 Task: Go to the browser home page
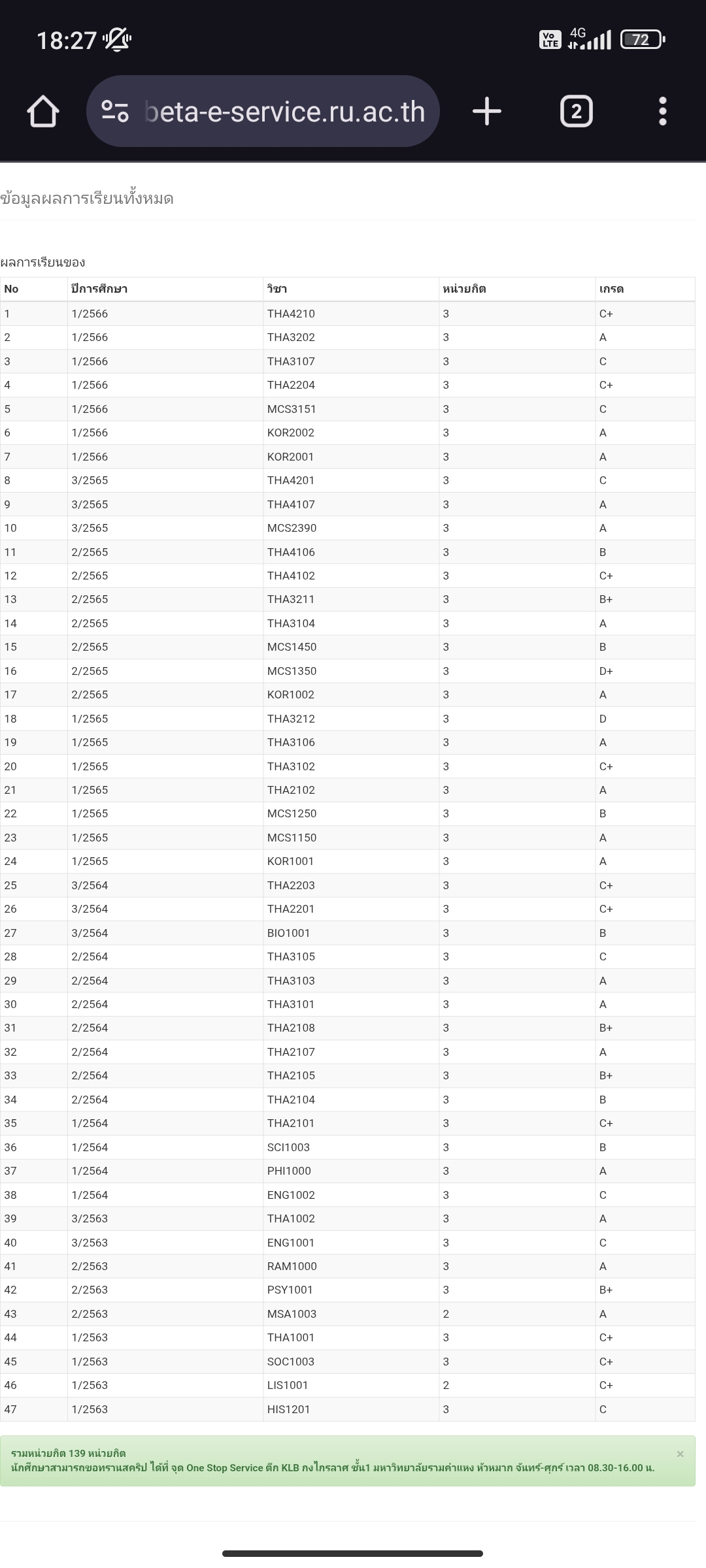pos(43,111)
